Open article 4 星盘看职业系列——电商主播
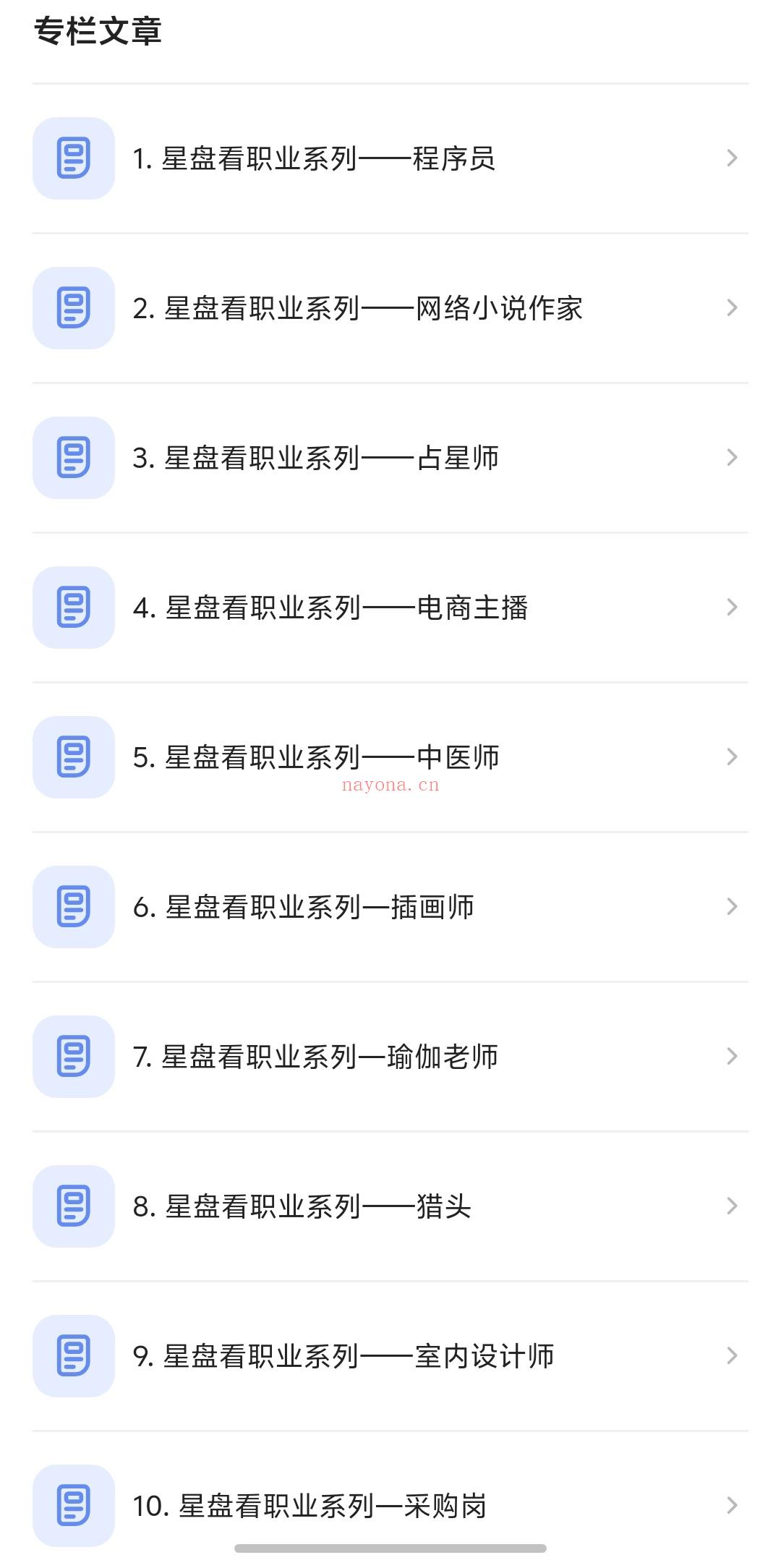The height and width of the screenshot is (1568, 781). coord(333,607)
